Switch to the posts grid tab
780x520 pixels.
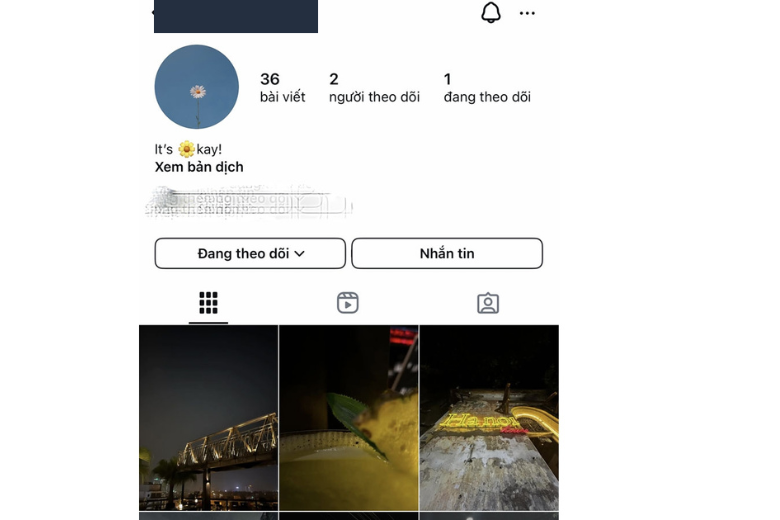pos(208,303)
